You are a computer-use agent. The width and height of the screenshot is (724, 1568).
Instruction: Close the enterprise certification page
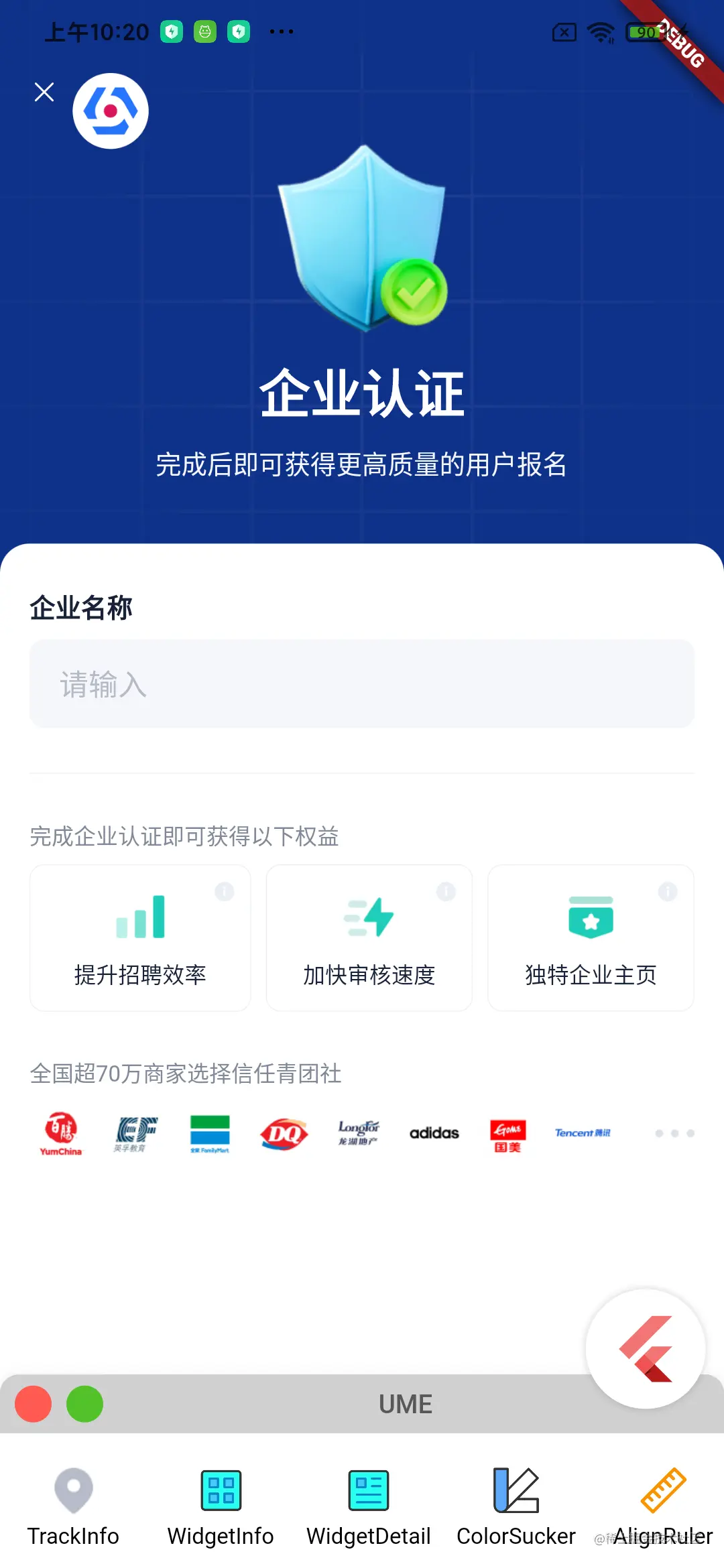44,92
